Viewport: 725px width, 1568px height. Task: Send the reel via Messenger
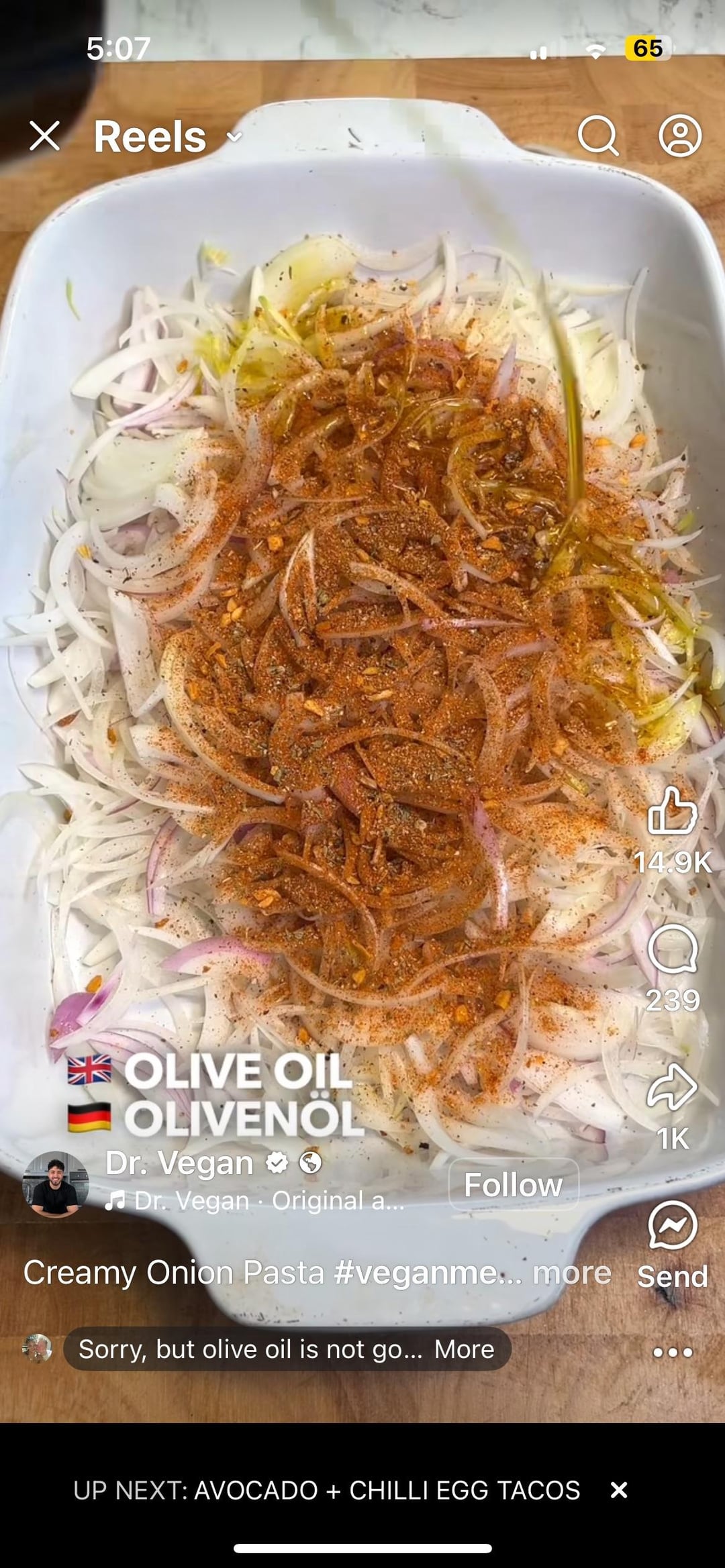click(672, 1226)
